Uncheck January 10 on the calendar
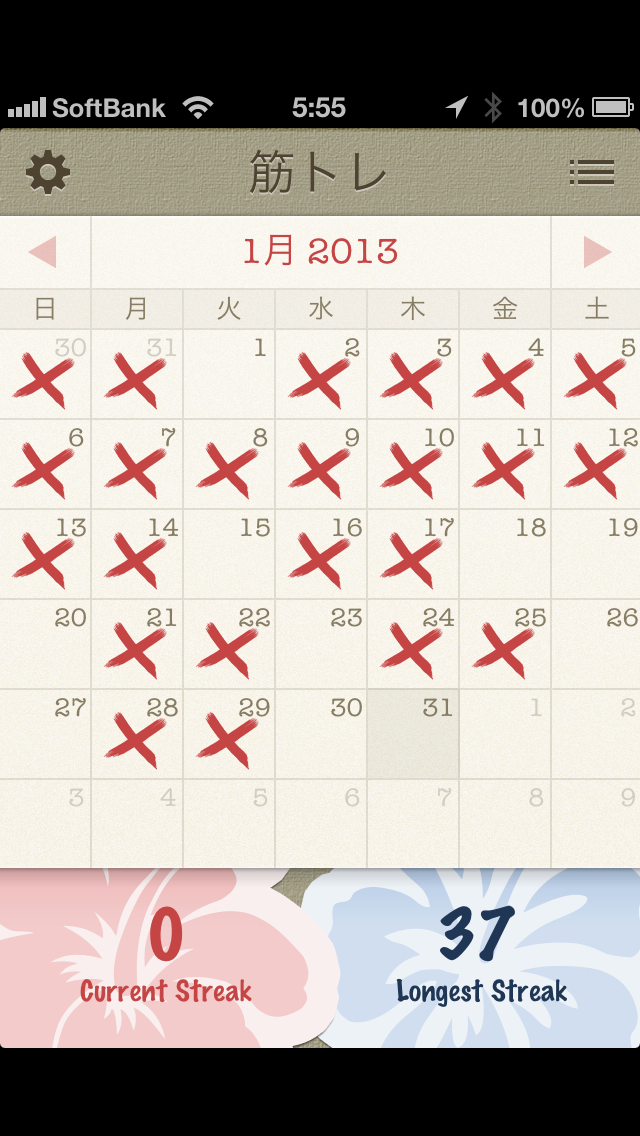The height and width of the screenshot is (1136, 640). point(413,464)
